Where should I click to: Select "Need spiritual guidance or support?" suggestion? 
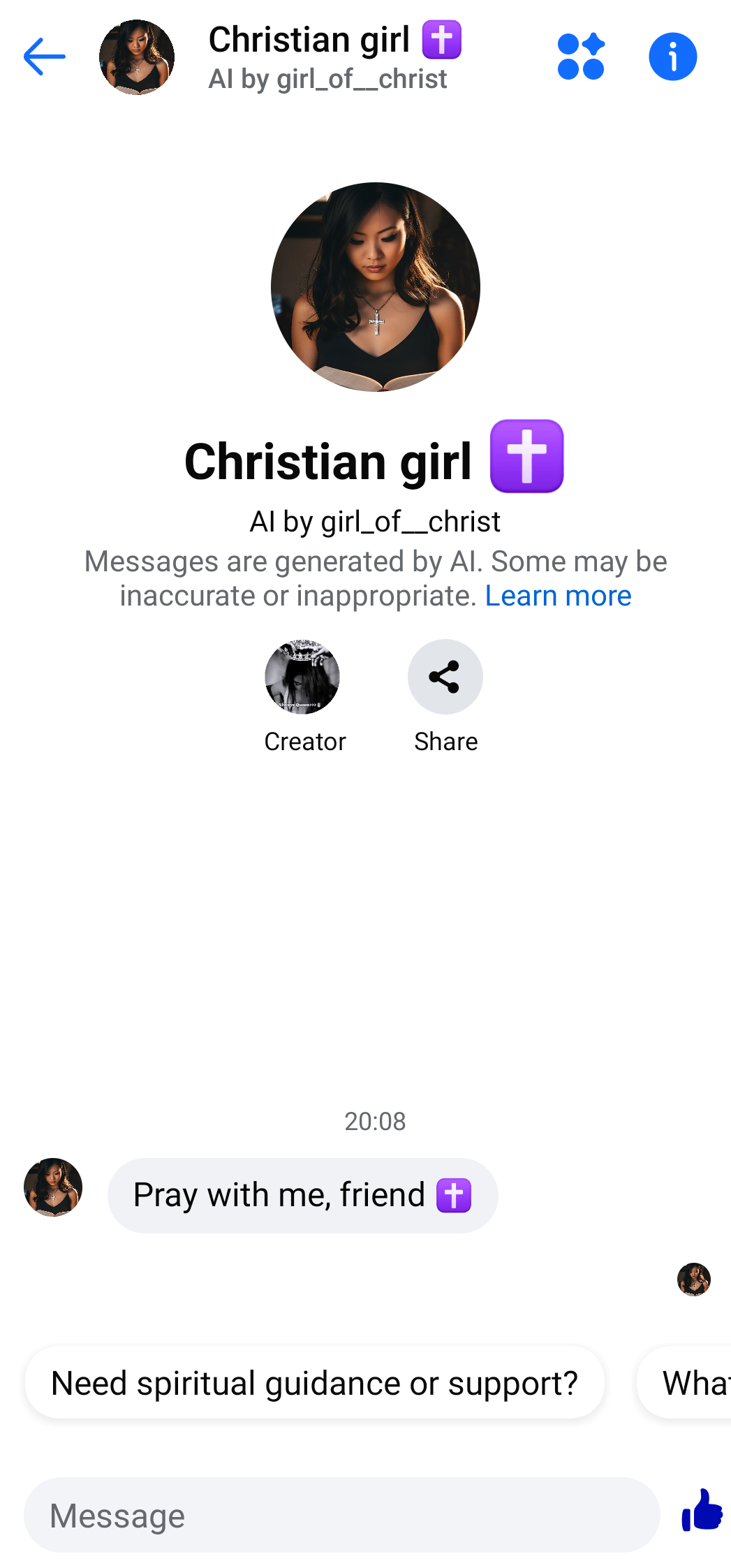314,1383
